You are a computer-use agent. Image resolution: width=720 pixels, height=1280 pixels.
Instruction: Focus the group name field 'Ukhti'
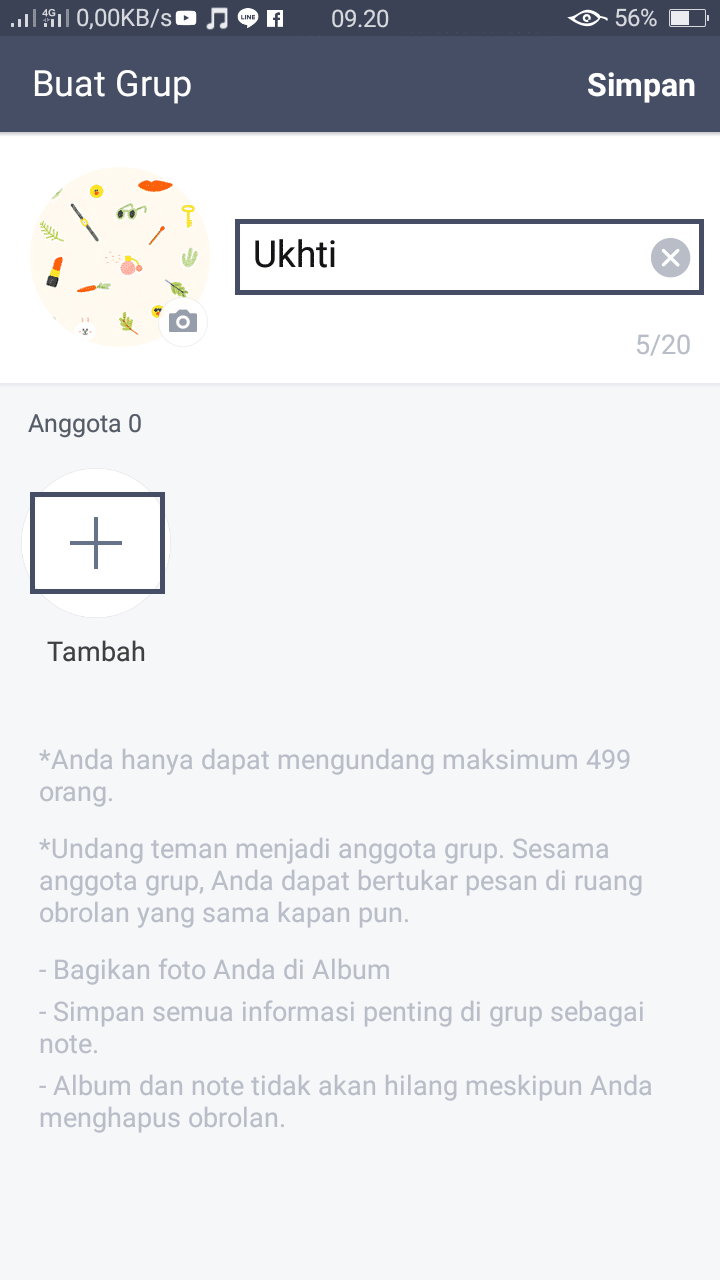click(x=440, y=257)
